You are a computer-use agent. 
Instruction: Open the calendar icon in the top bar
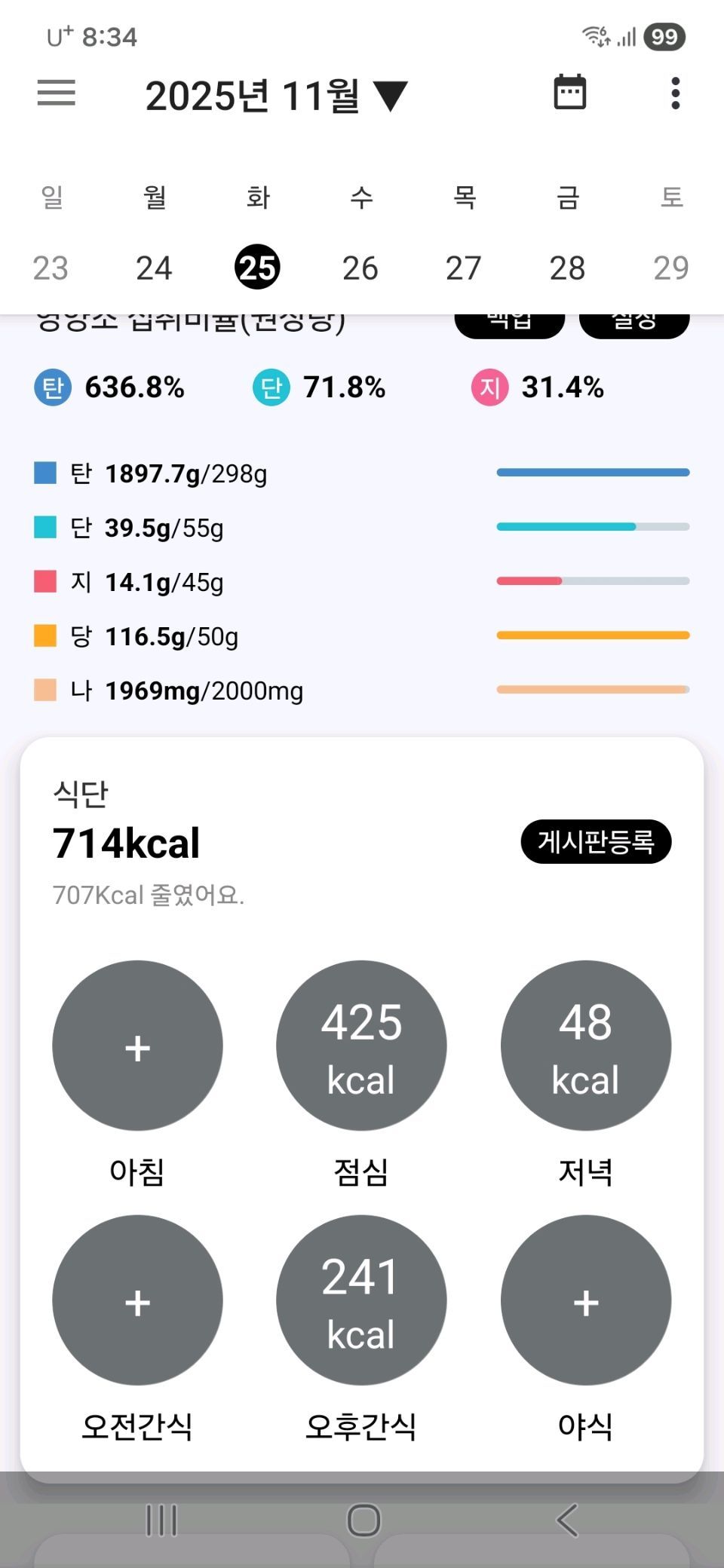click(x=569, y=93)
